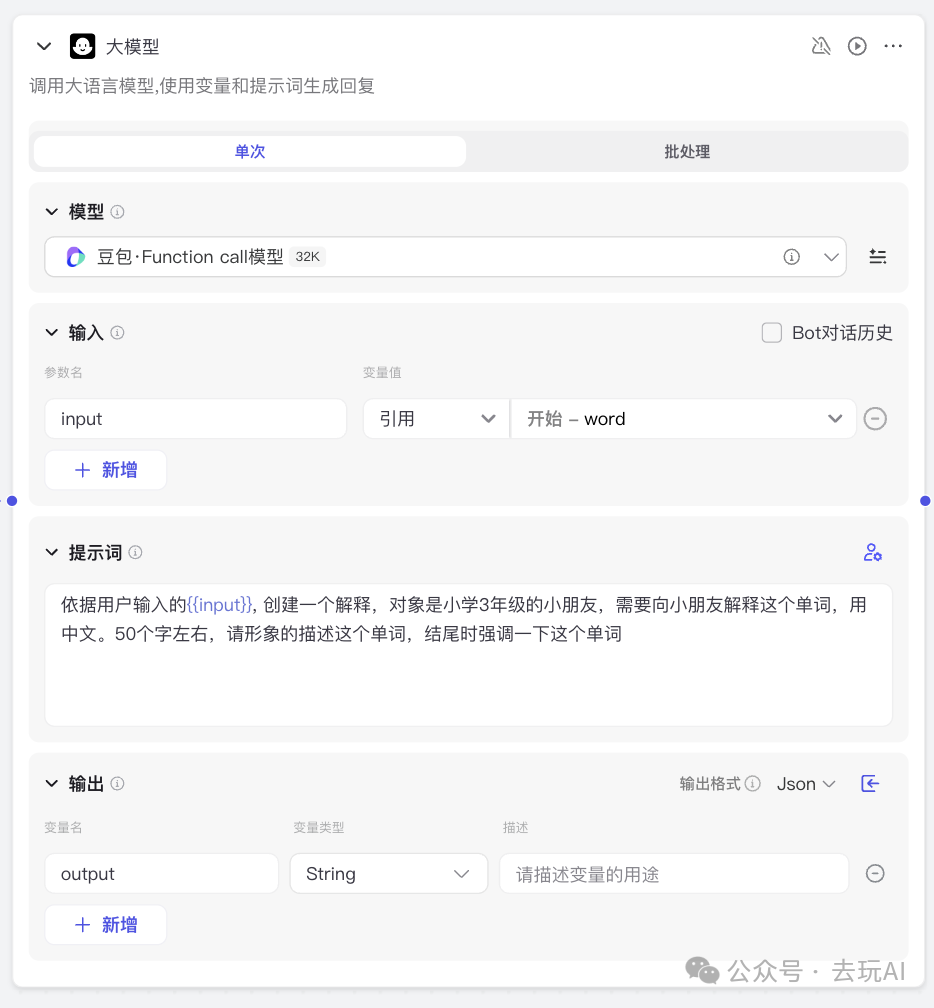934x1008 pixels.
Task: Change the Json output format dropdown
Action: [x=806, y=784]
